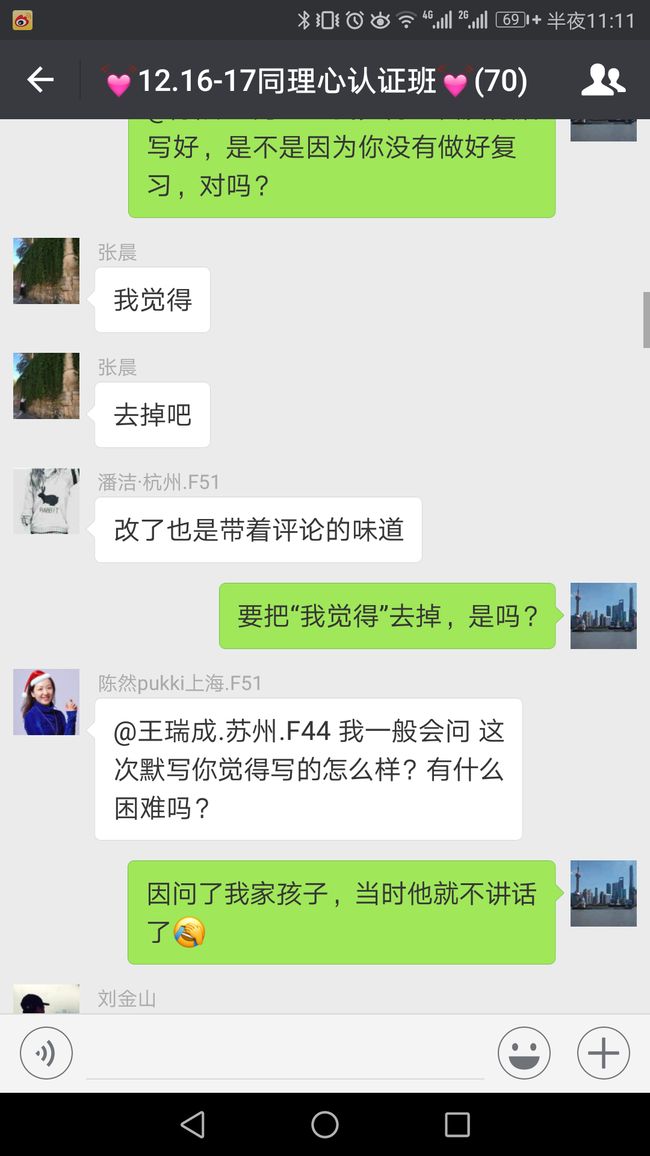
Task: Switch to voice message input
Action: [46, 1053]
